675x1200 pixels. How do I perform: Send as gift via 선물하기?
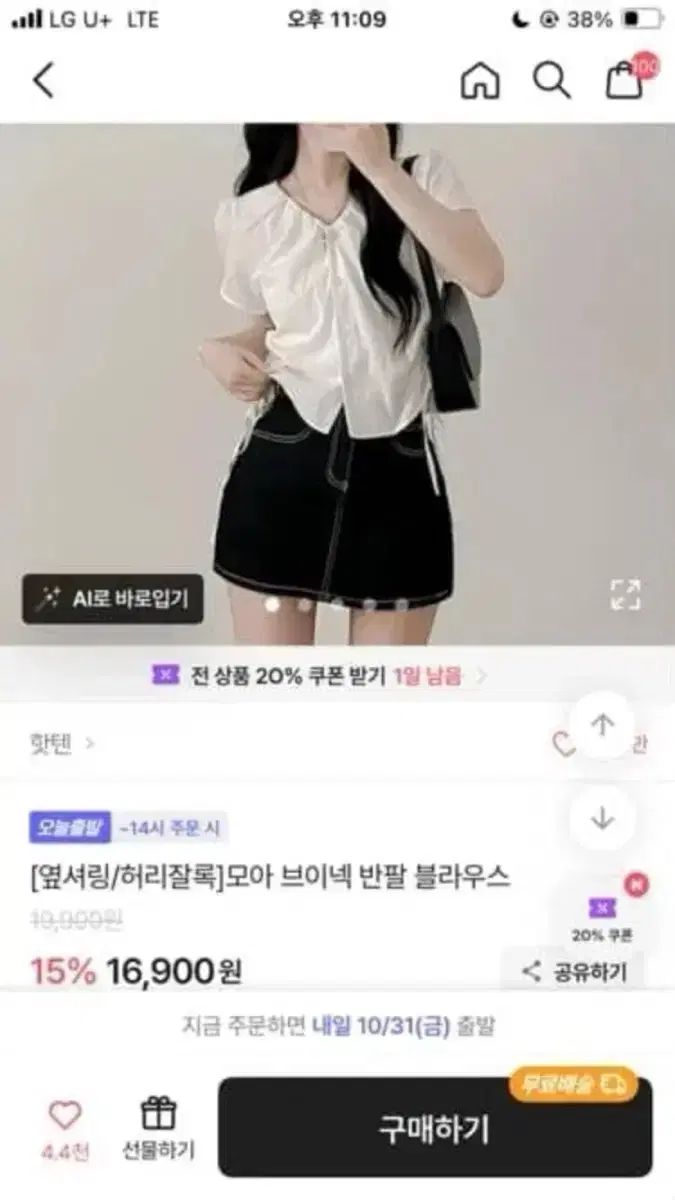click(x=158, y=1126)
